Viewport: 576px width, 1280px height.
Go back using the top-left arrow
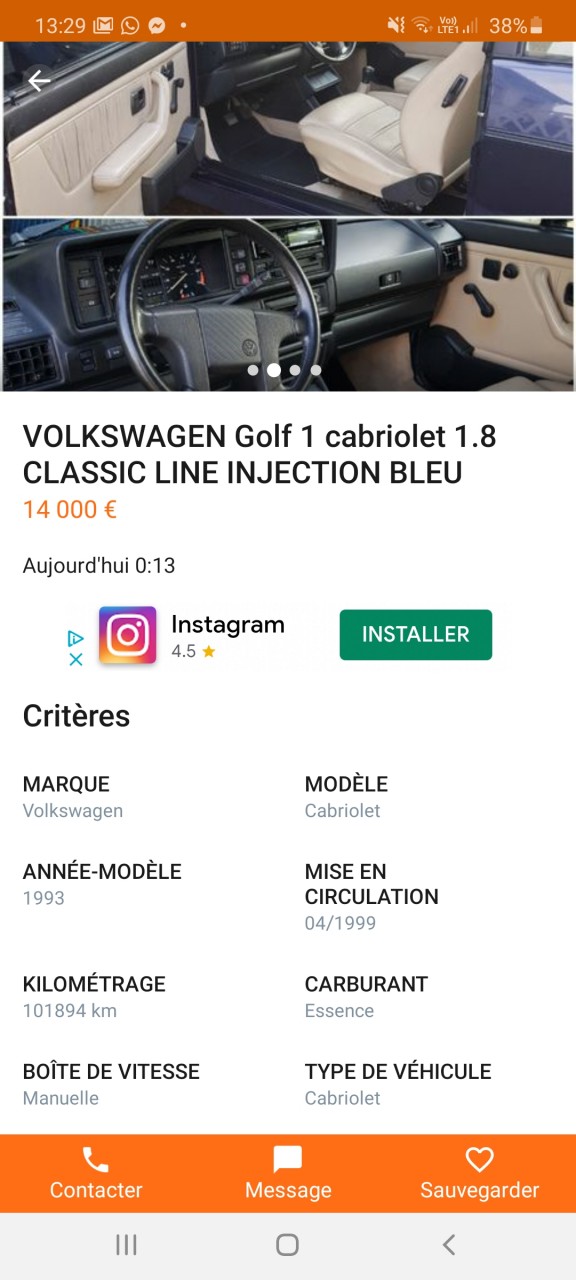[x=39, y=81]
